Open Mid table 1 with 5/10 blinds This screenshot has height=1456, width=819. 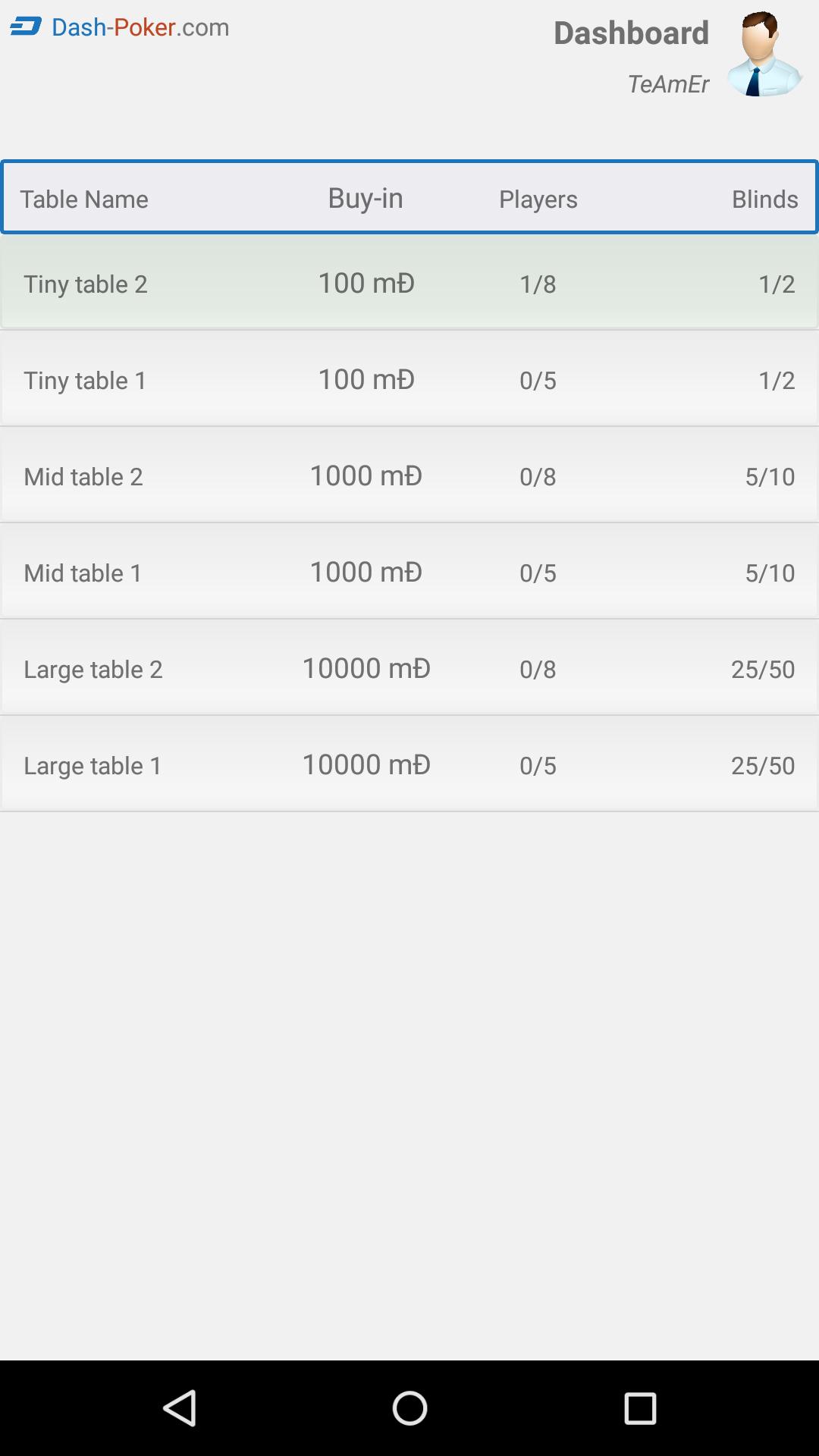point(409,573)
